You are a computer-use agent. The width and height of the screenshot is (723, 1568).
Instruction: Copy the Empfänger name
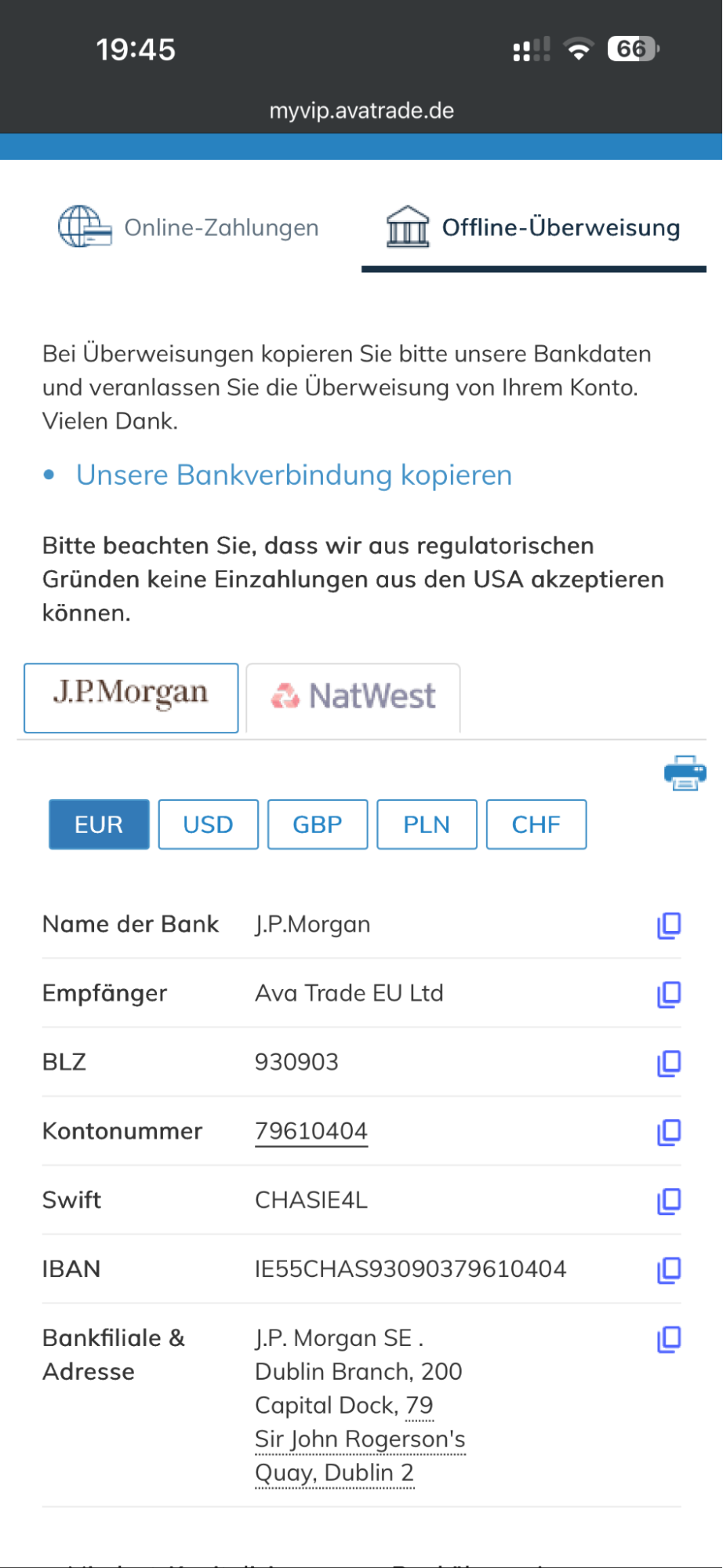(x=669, y=994)
